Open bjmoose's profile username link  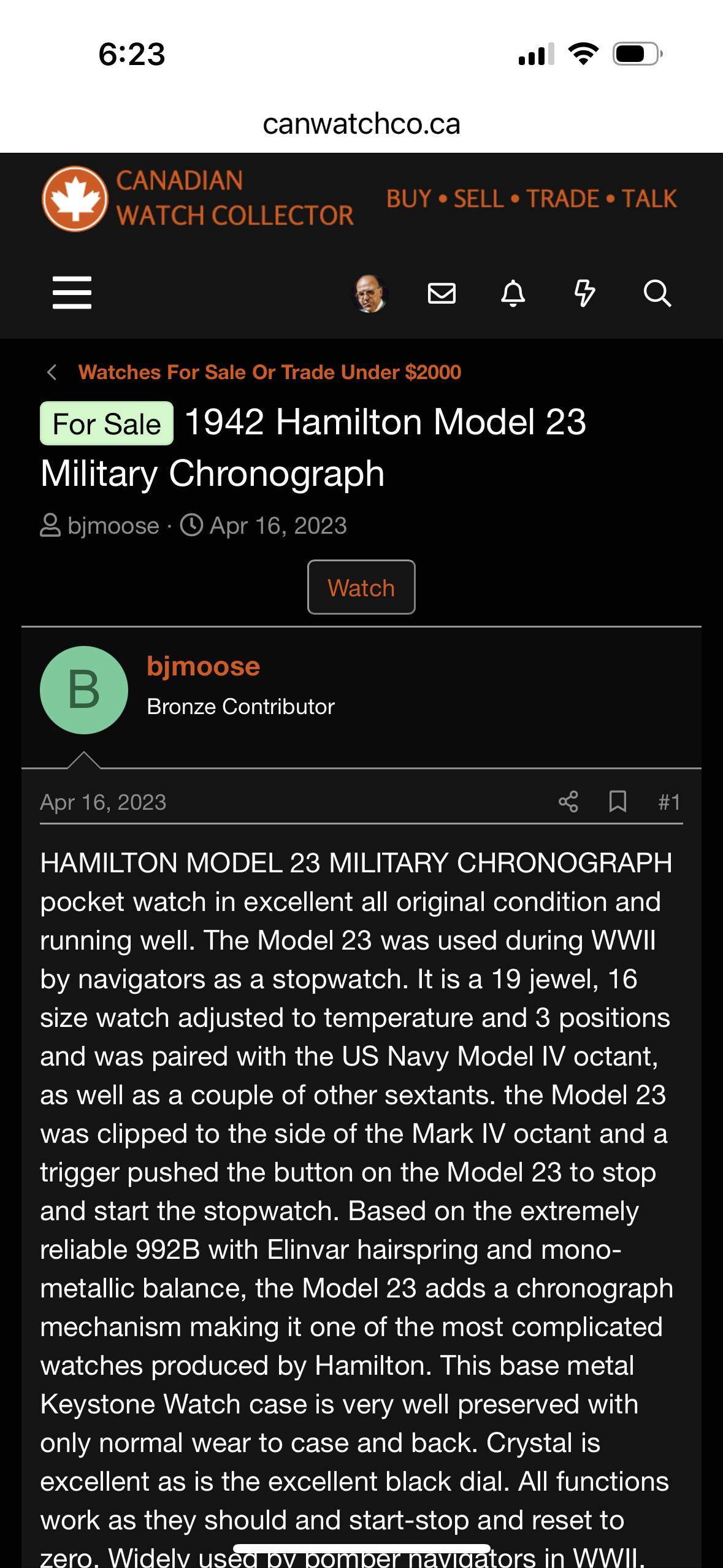[x=203, y=666]
